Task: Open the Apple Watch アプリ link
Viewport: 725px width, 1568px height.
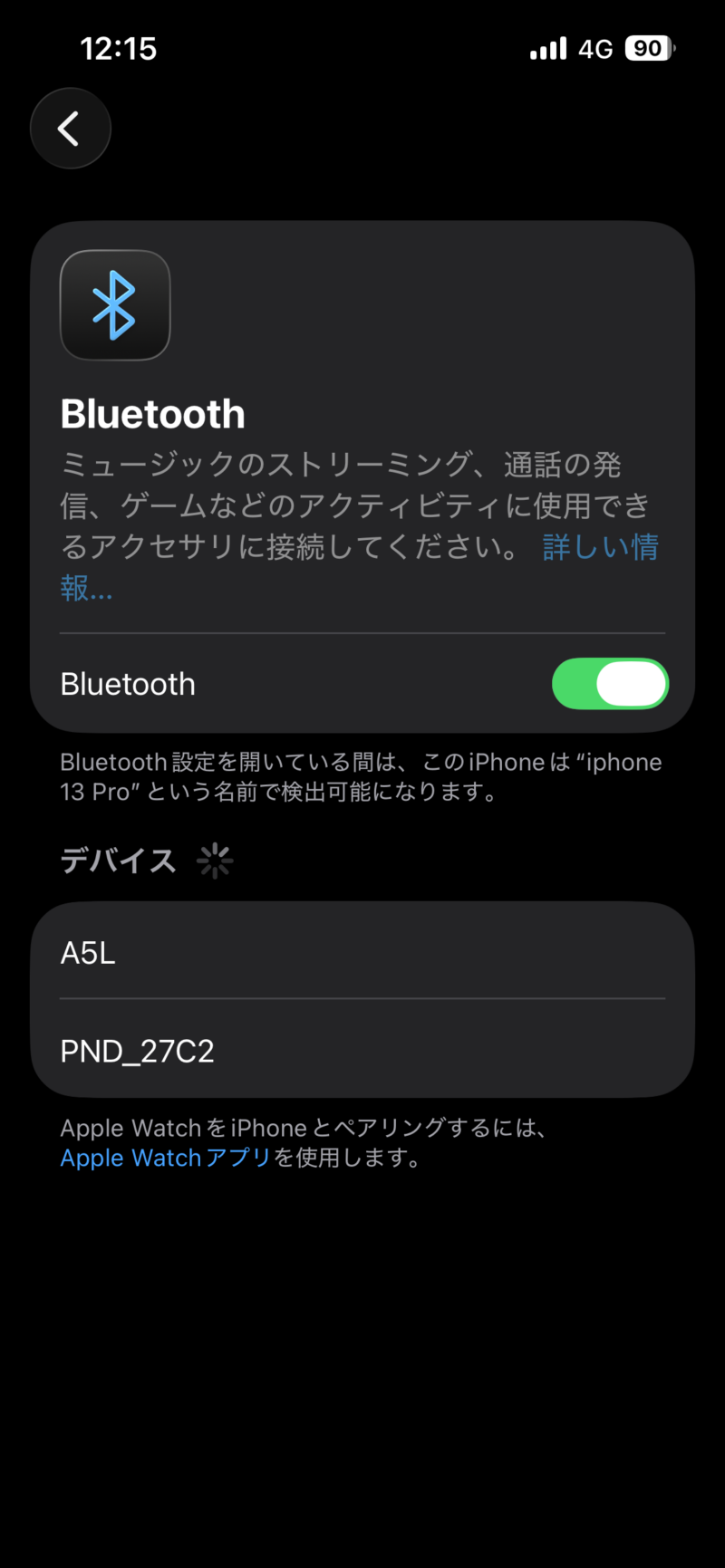Action: [x=166, y=1158]
